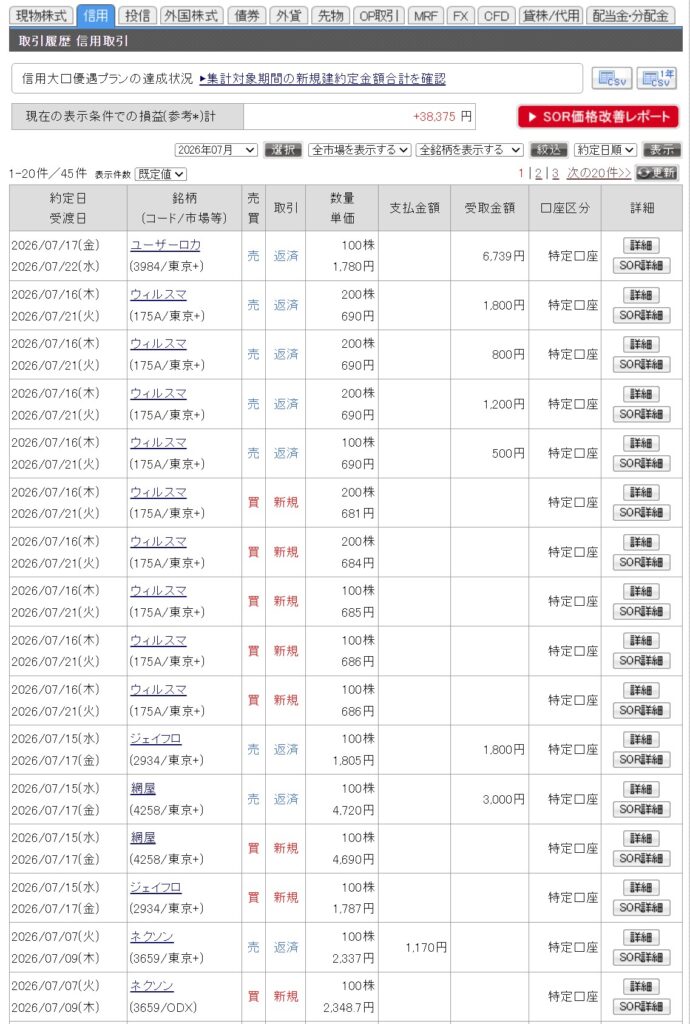Expand the 全銘柄を表示する dropdown
Image resolution: width=690 pixels, height=1024 pixels.
[469, 150]
